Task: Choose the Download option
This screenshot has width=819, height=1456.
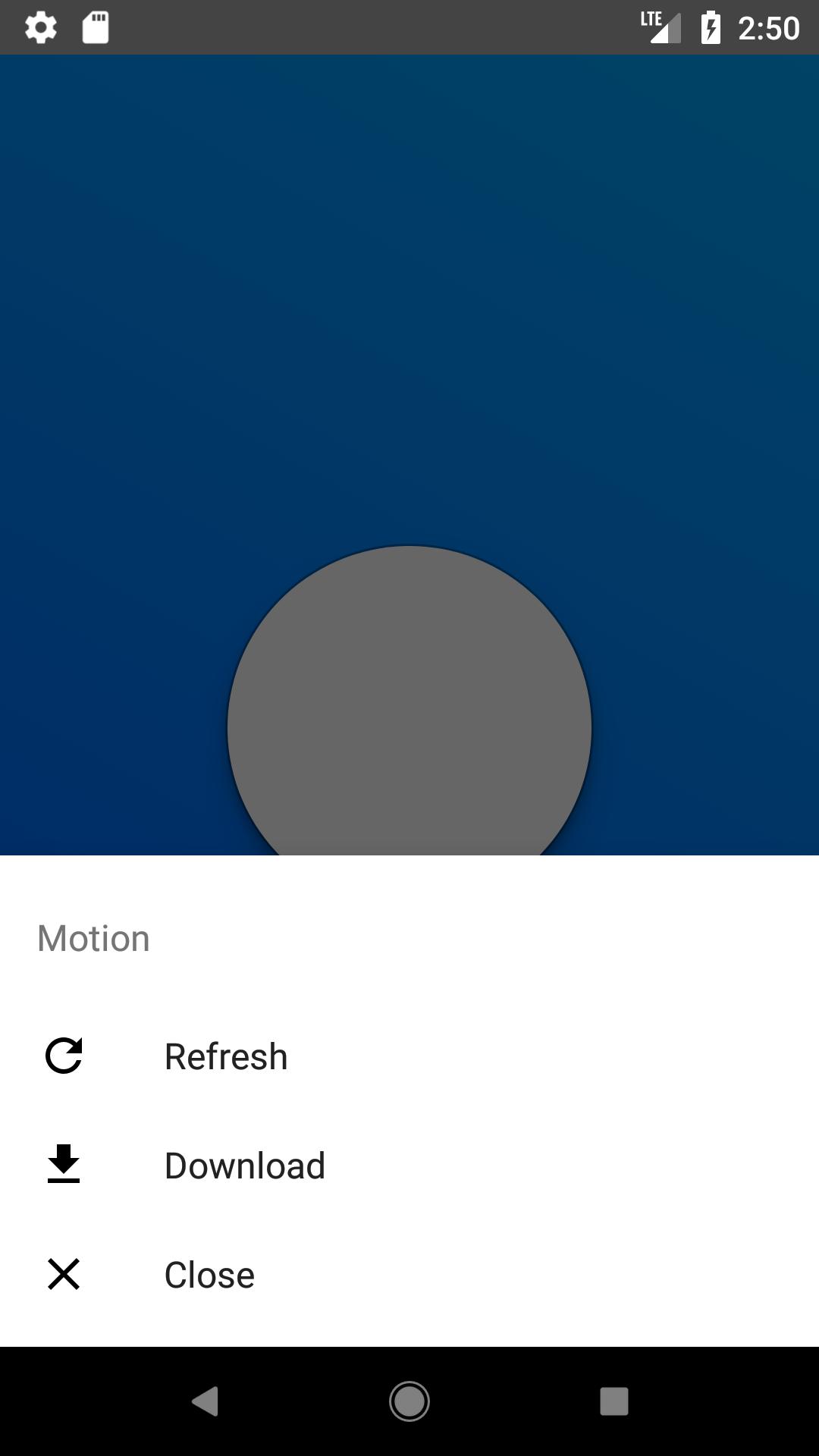Action: 244,1166
